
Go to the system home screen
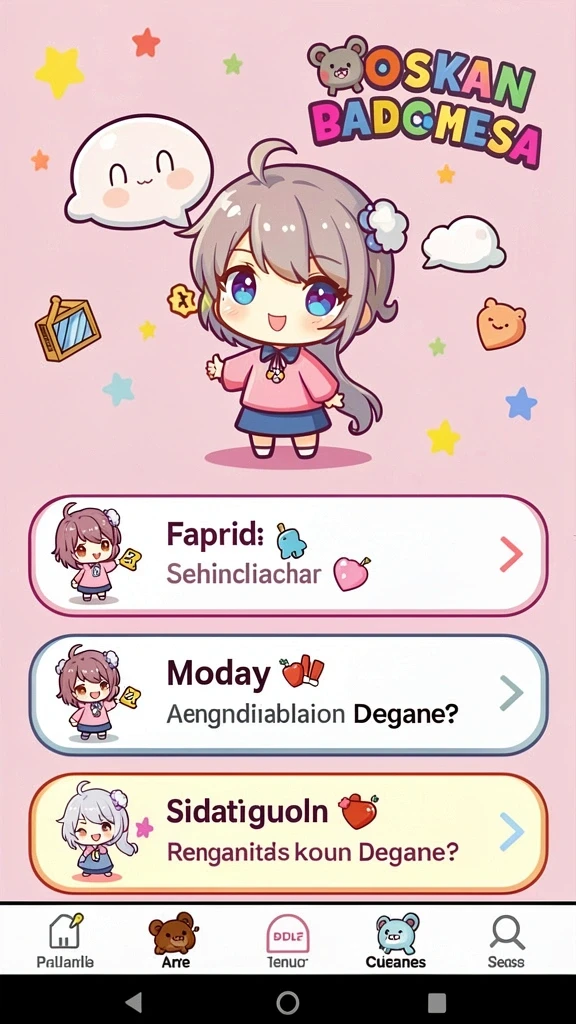pos(287,1001)
